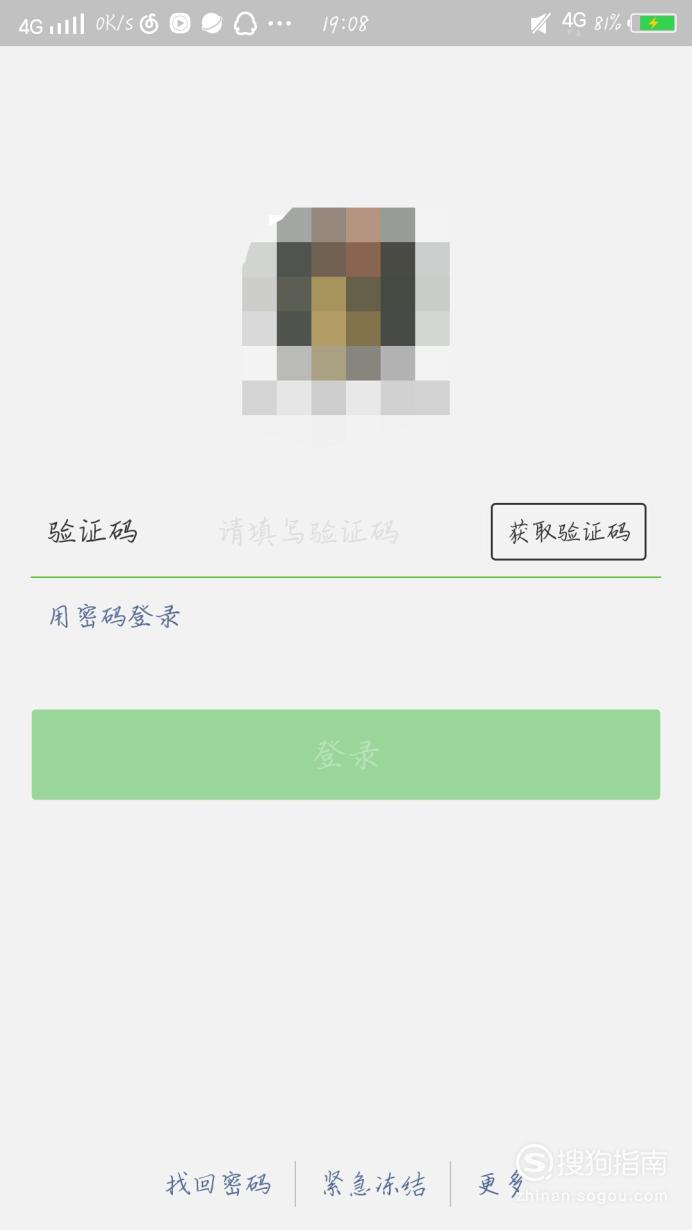The image size is (692, 1230).
Task: Tap the green 登录 button
Action: [x=346, y=755]
